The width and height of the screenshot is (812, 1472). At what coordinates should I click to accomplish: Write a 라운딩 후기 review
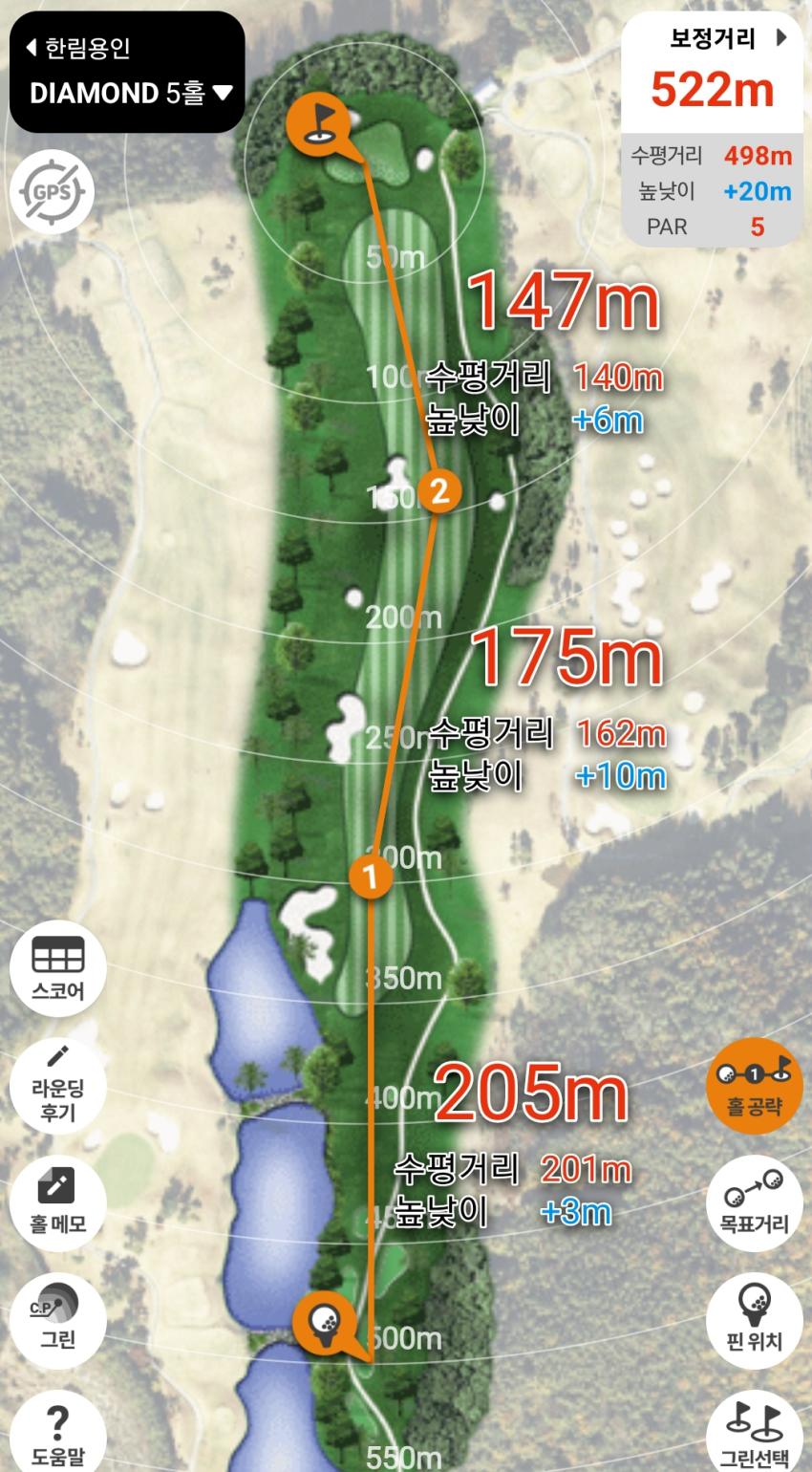tap(57, 1085)
